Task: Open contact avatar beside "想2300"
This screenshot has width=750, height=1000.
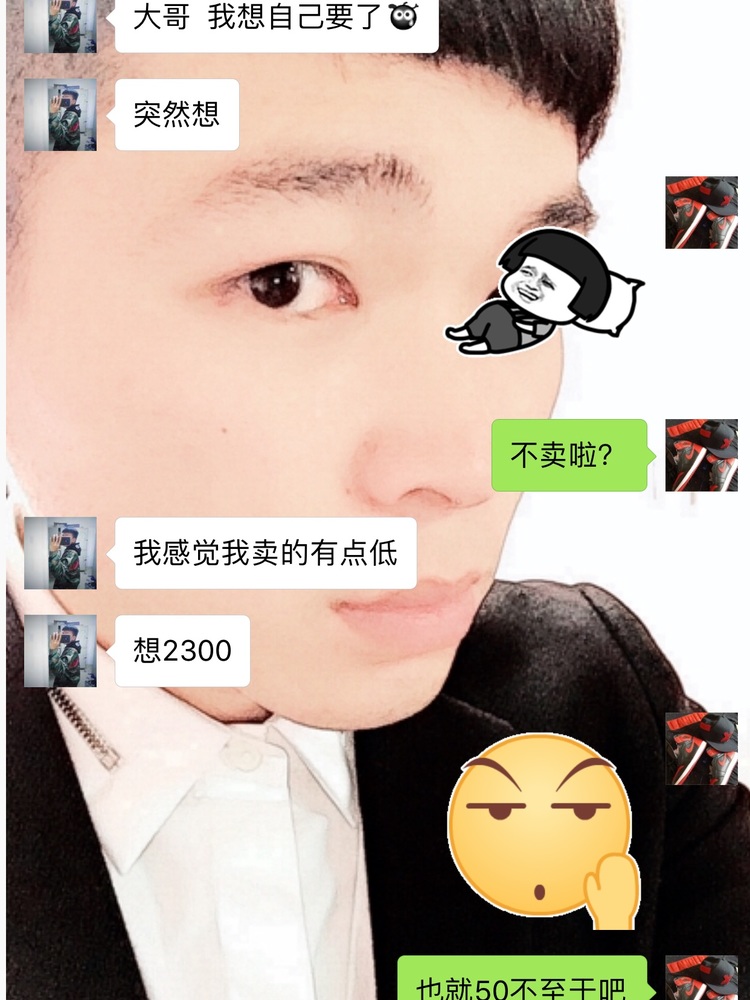Action: coord(60,651)
